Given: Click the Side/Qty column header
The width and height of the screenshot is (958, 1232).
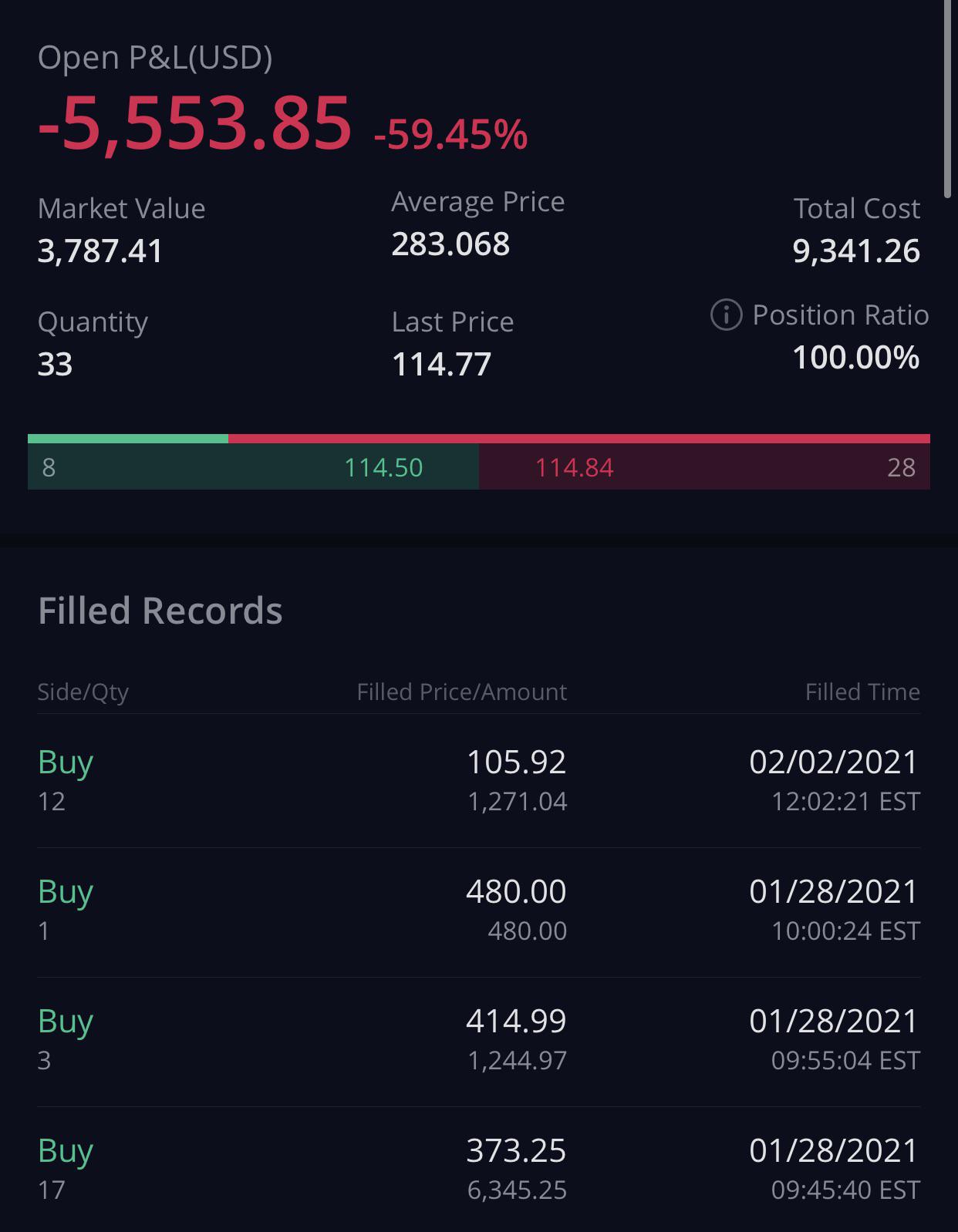Looking at the screenshot, I should 83,692.
